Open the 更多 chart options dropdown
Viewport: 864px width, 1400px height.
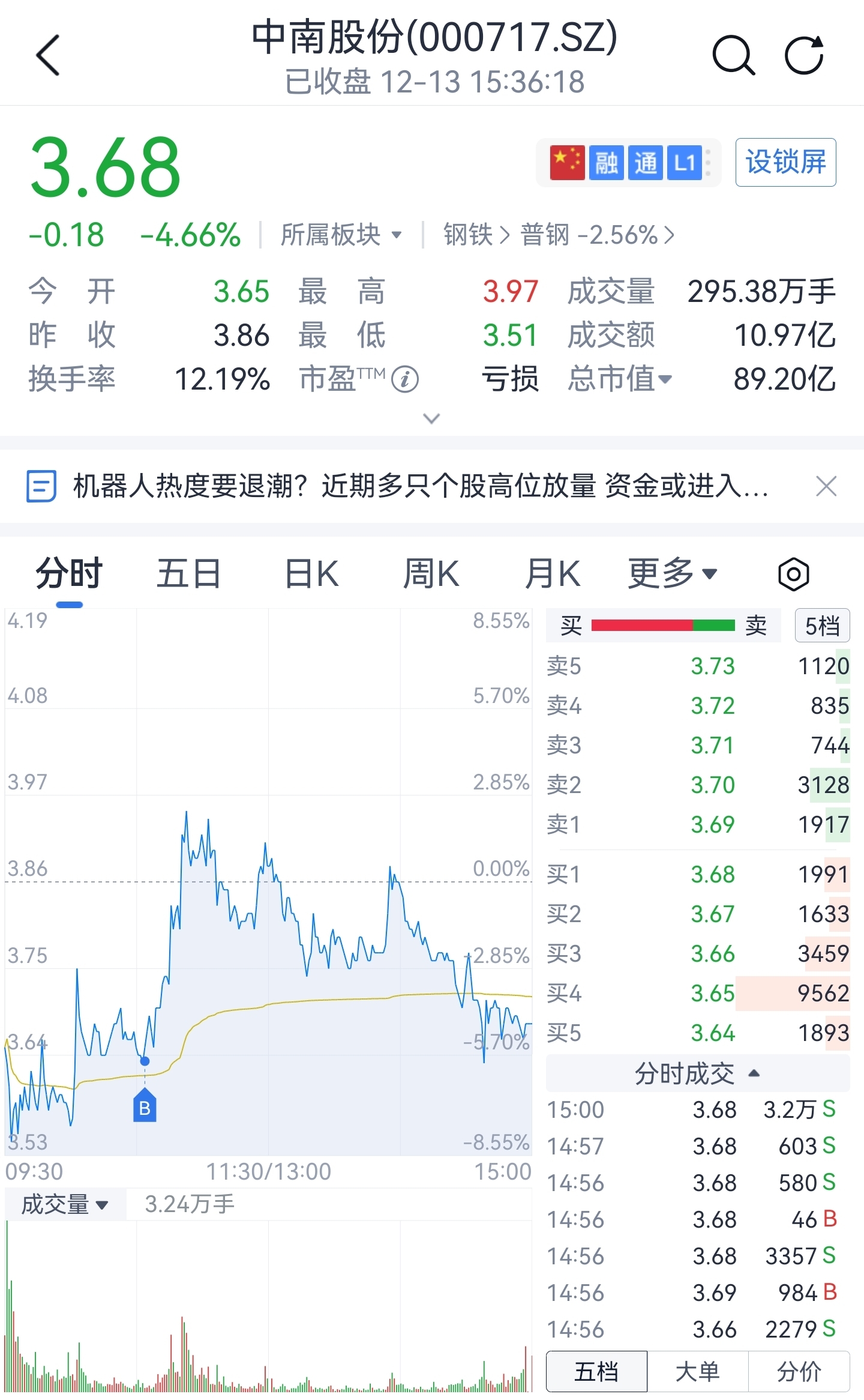pos(672,573)
